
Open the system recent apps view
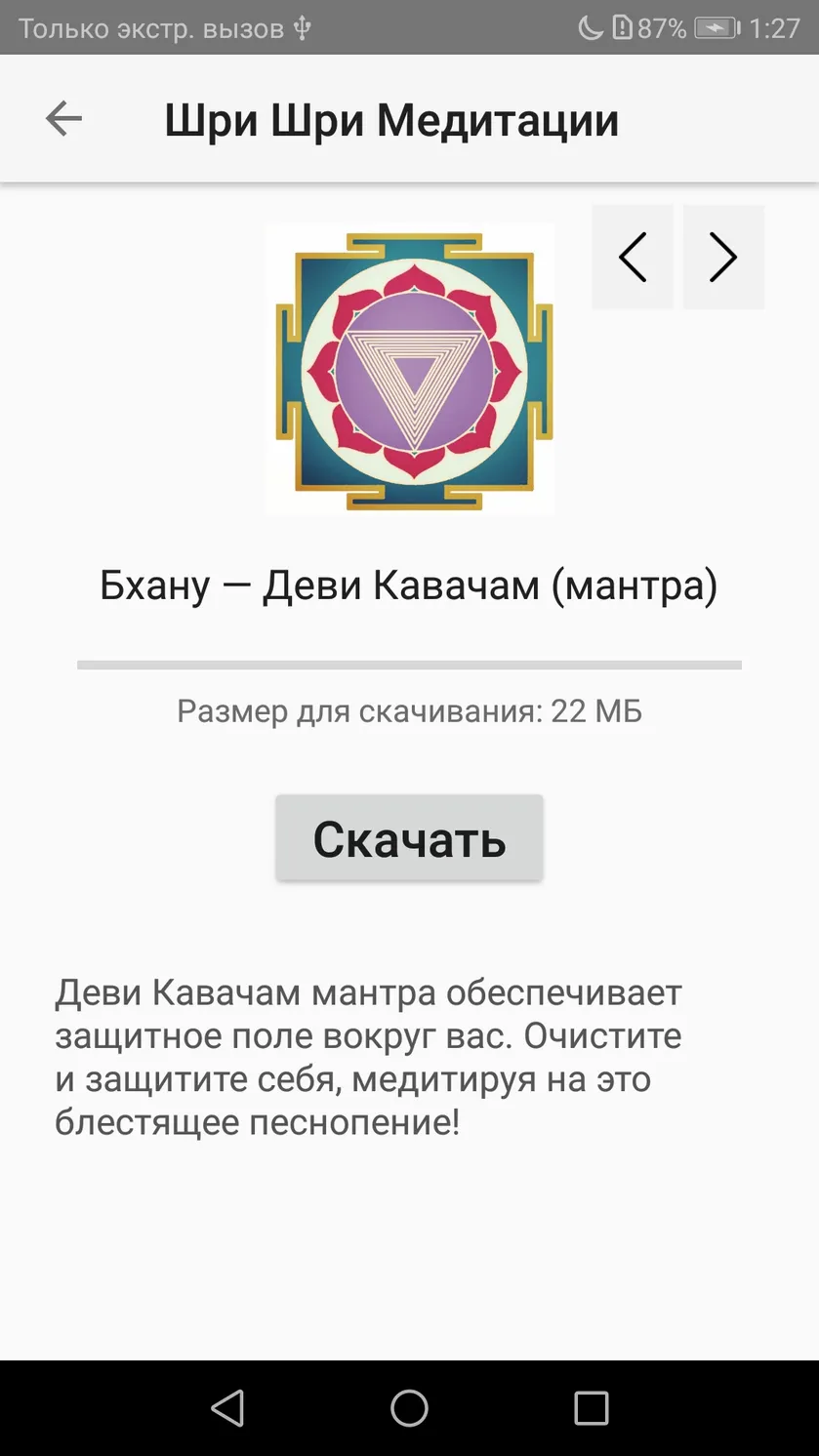pyautogui.click(x=592, y=1408)
